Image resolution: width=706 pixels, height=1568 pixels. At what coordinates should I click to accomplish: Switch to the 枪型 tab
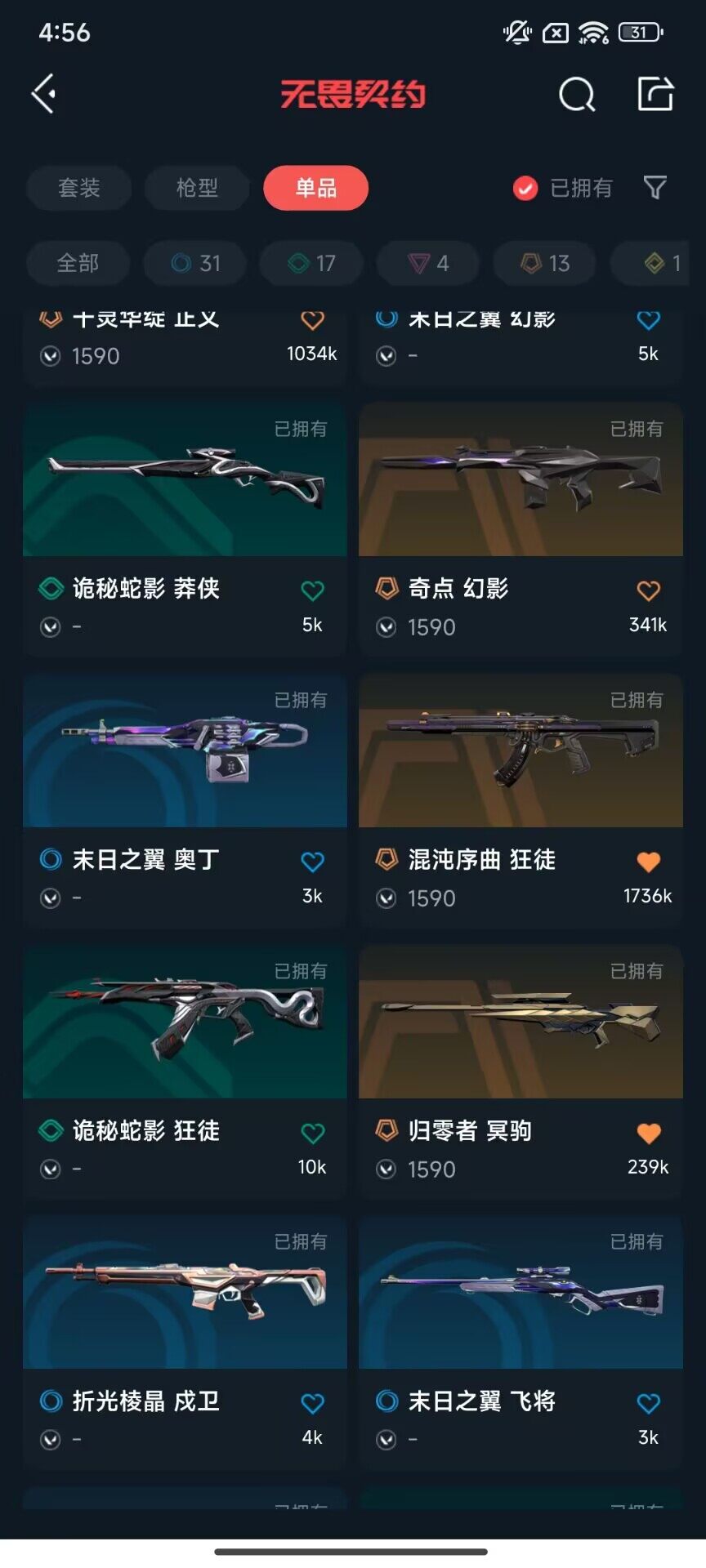tap(197, 188)
